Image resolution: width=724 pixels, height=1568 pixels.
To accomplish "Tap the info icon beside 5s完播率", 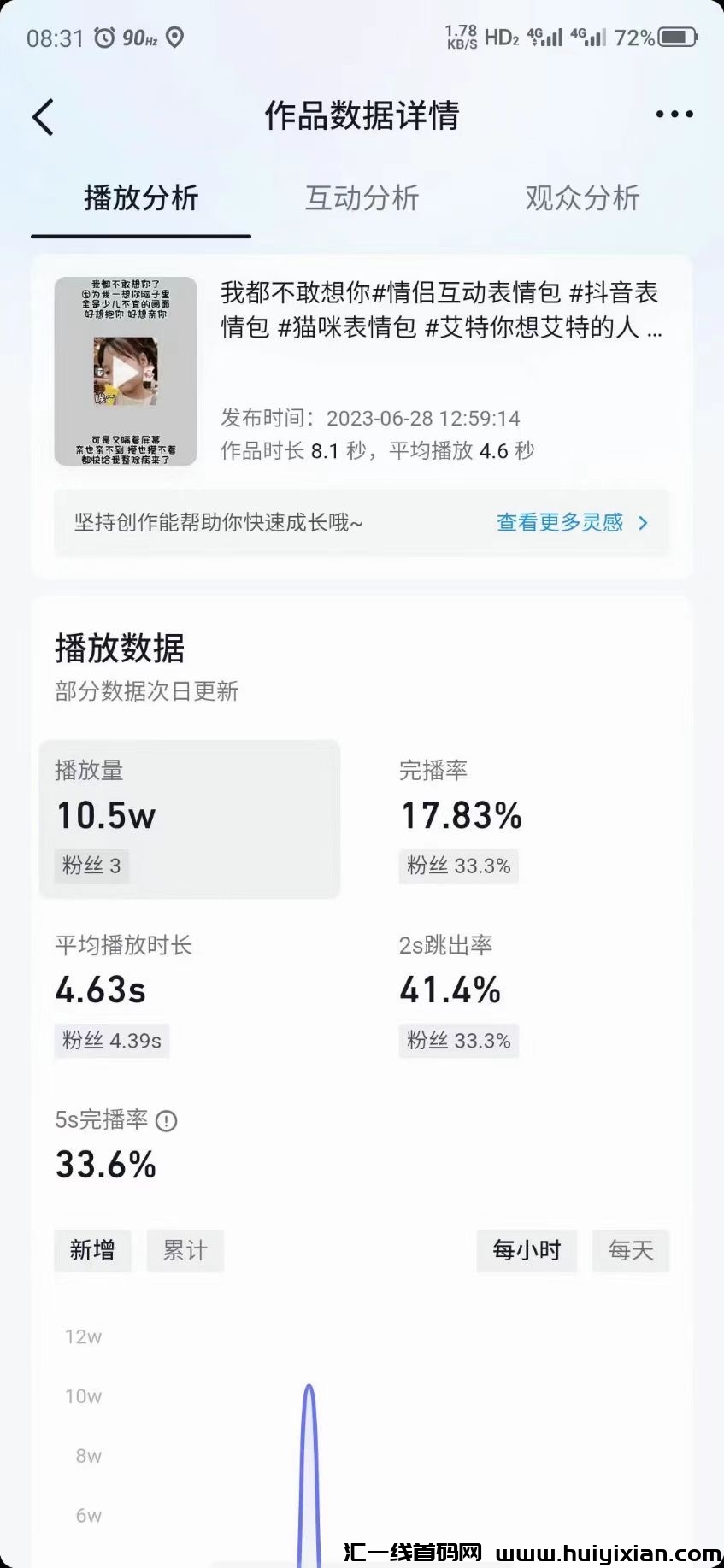I will tap(167, 1120).
